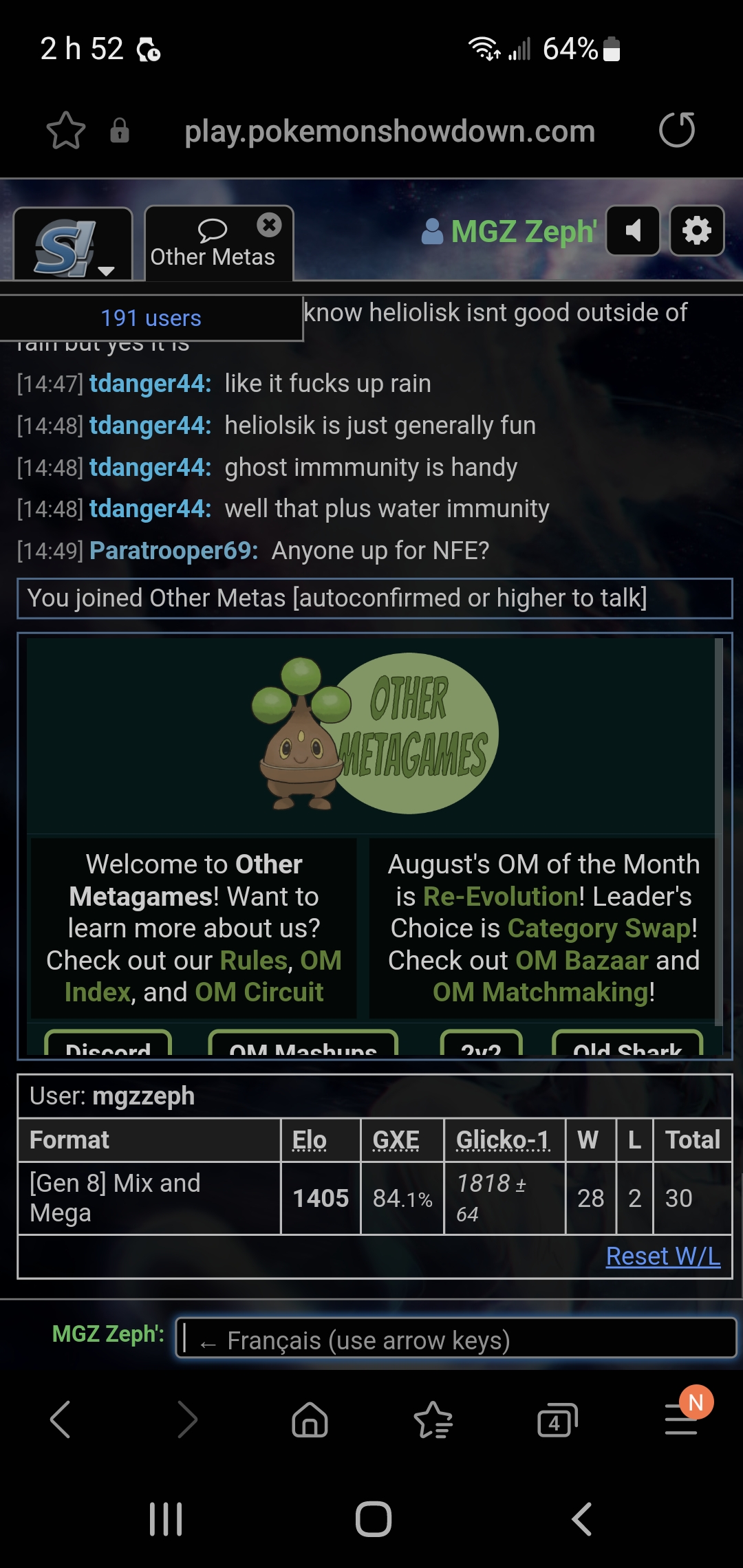The height and width of the screenshot is (1568, 743).
Task: Open the MGZ Zeph' user profile
Action: (x=509, y=231)
